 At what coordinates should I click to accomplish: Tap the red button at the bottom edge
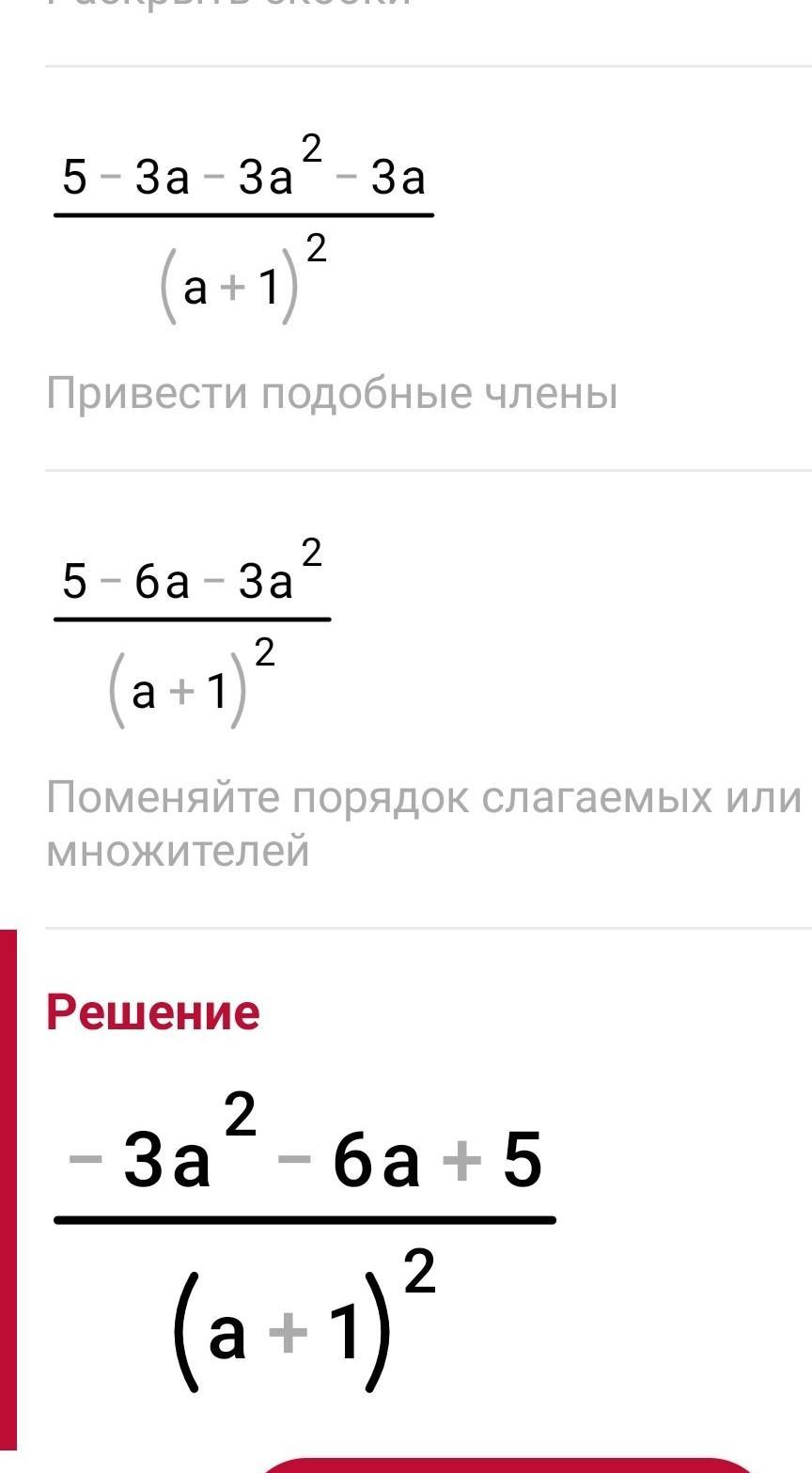(x=507, y=1465)
